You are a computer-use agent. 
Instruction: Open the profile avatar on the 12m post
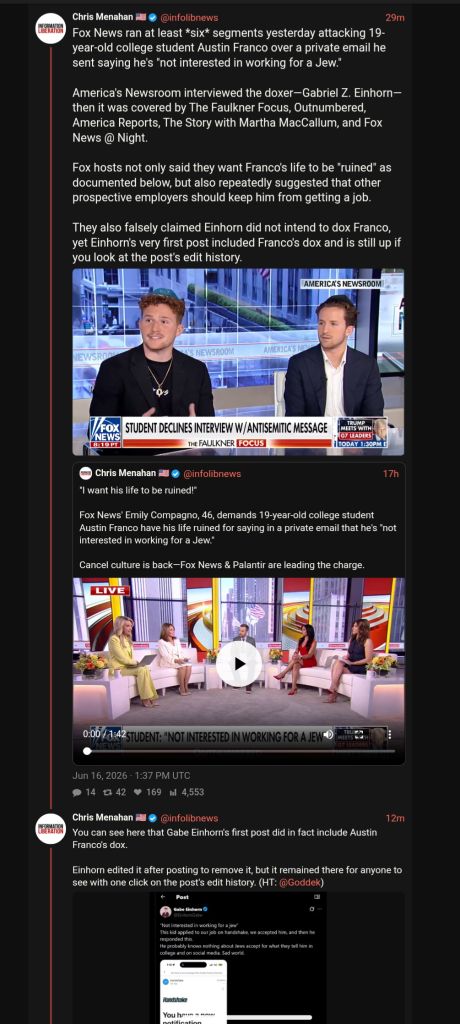pyautogui.click(x=50, y=829)
